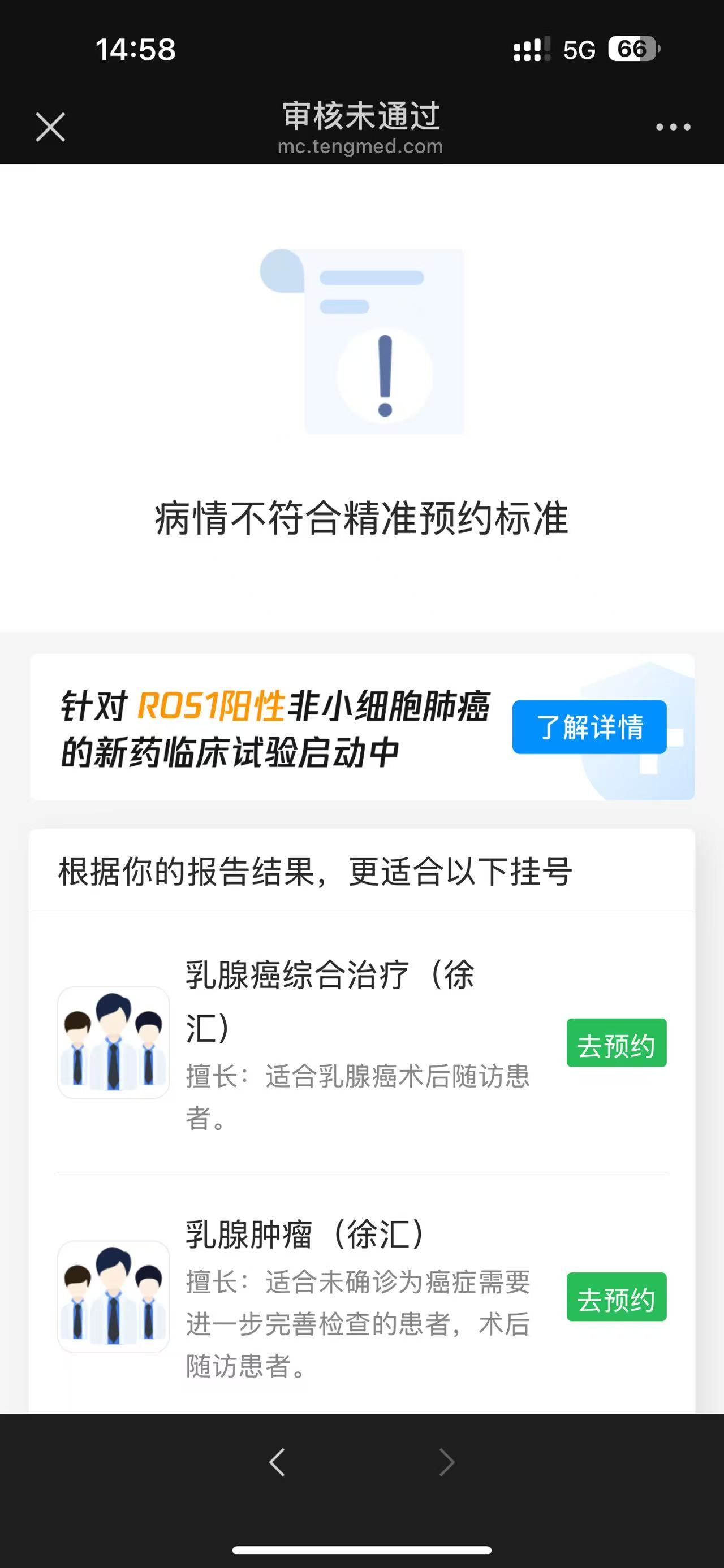Book 乳腺肿瘤（徐汇）with 去预约
Screen dimensions: 724x1568
point(615,1297)
